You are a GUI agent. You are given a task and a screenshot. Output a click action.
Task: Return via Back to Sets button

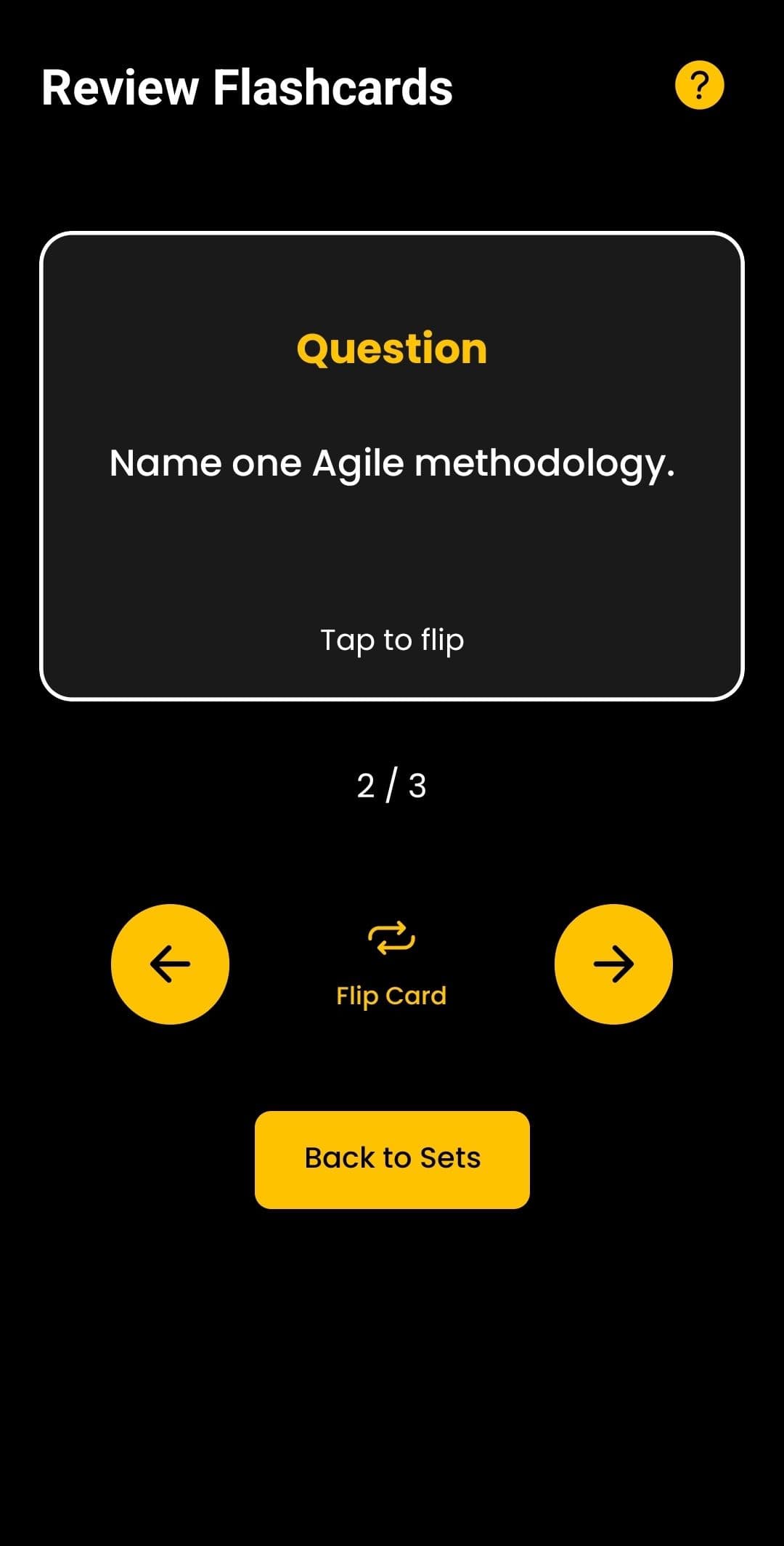pos(392,1159)
